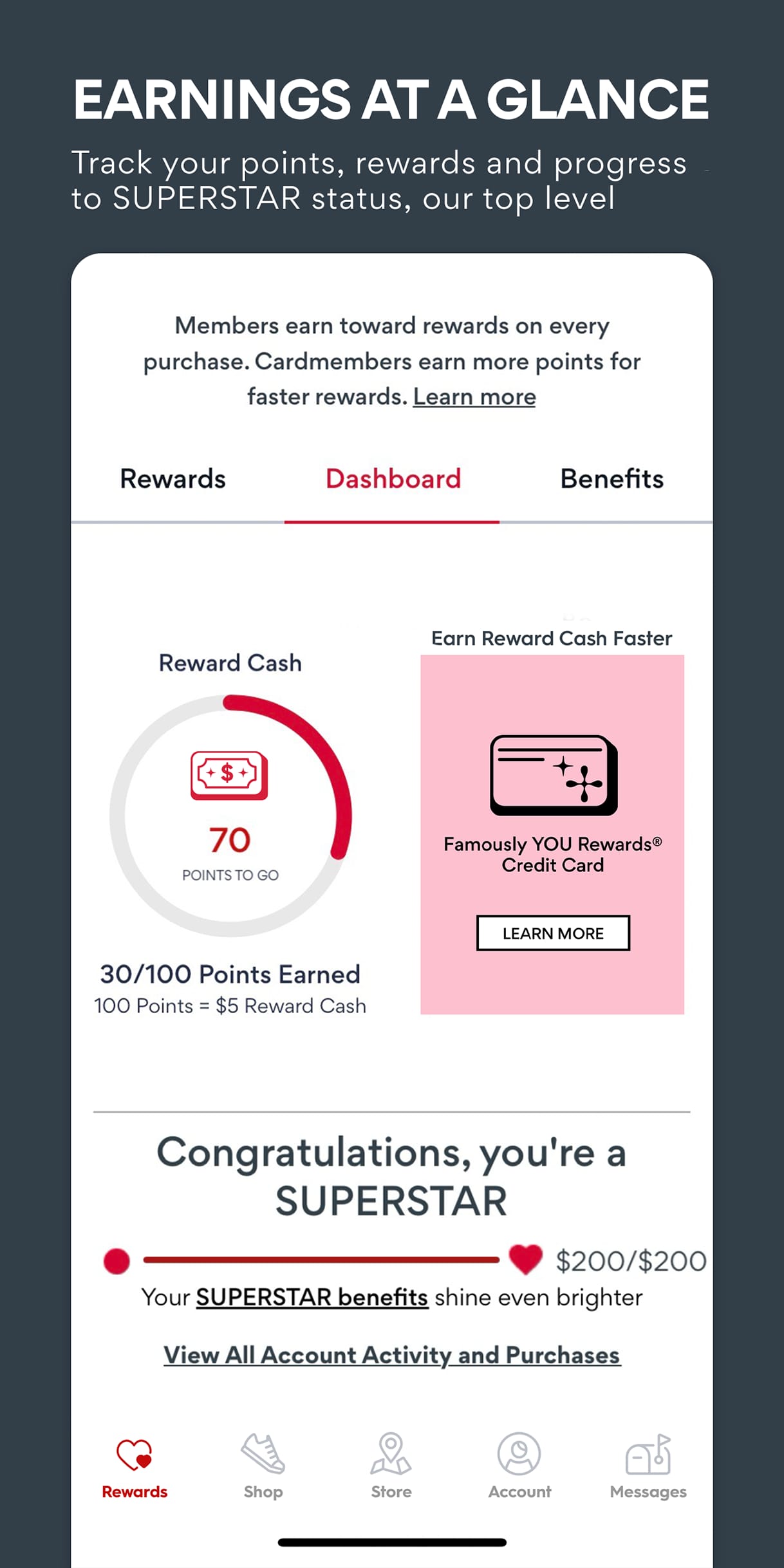Open the Benefits tab

tap(612, 479)
